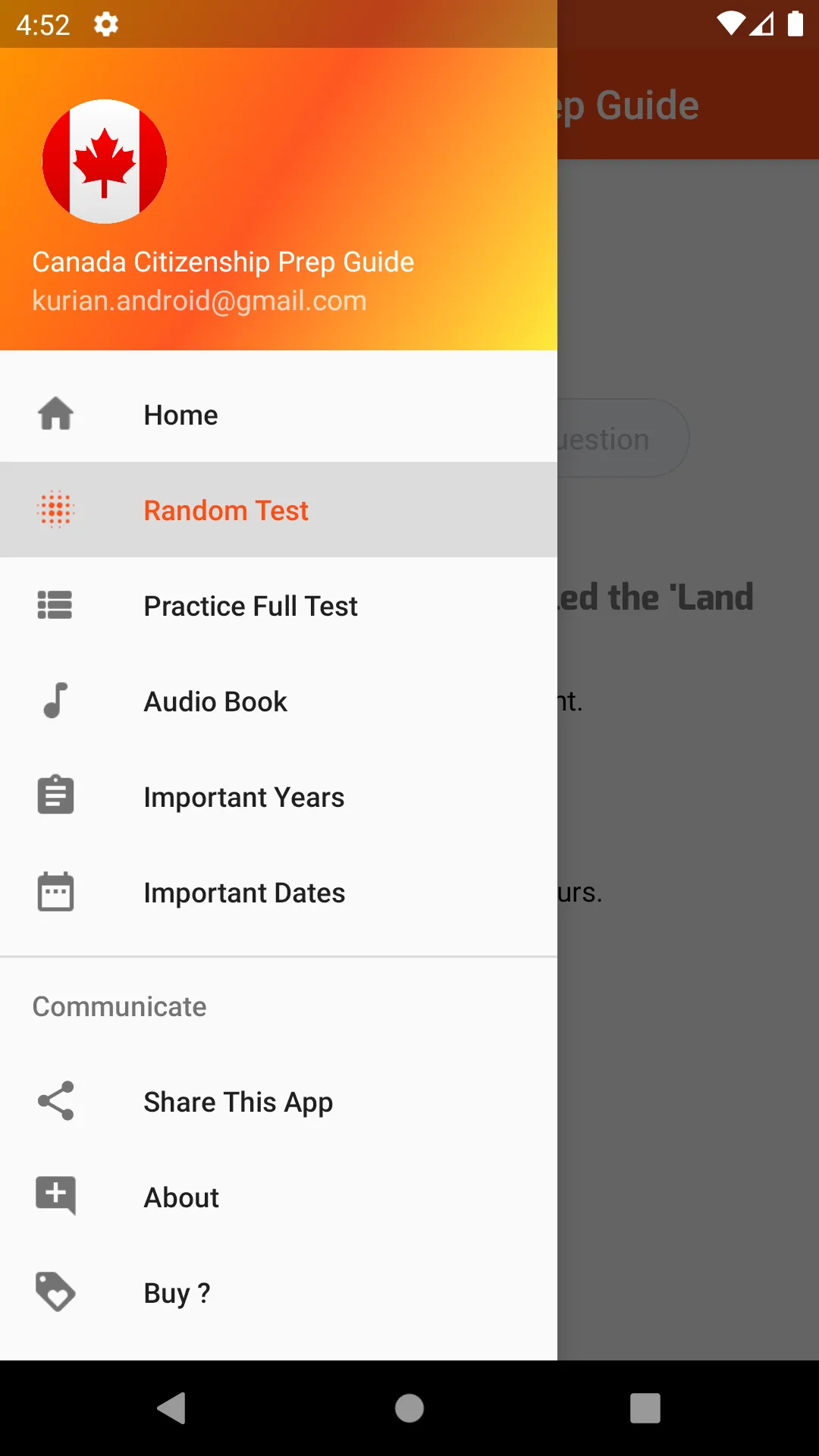Open the Audio Book section
Viewport: 819px width, 1456px height.
pyautogui.click(x=215, y=701)
